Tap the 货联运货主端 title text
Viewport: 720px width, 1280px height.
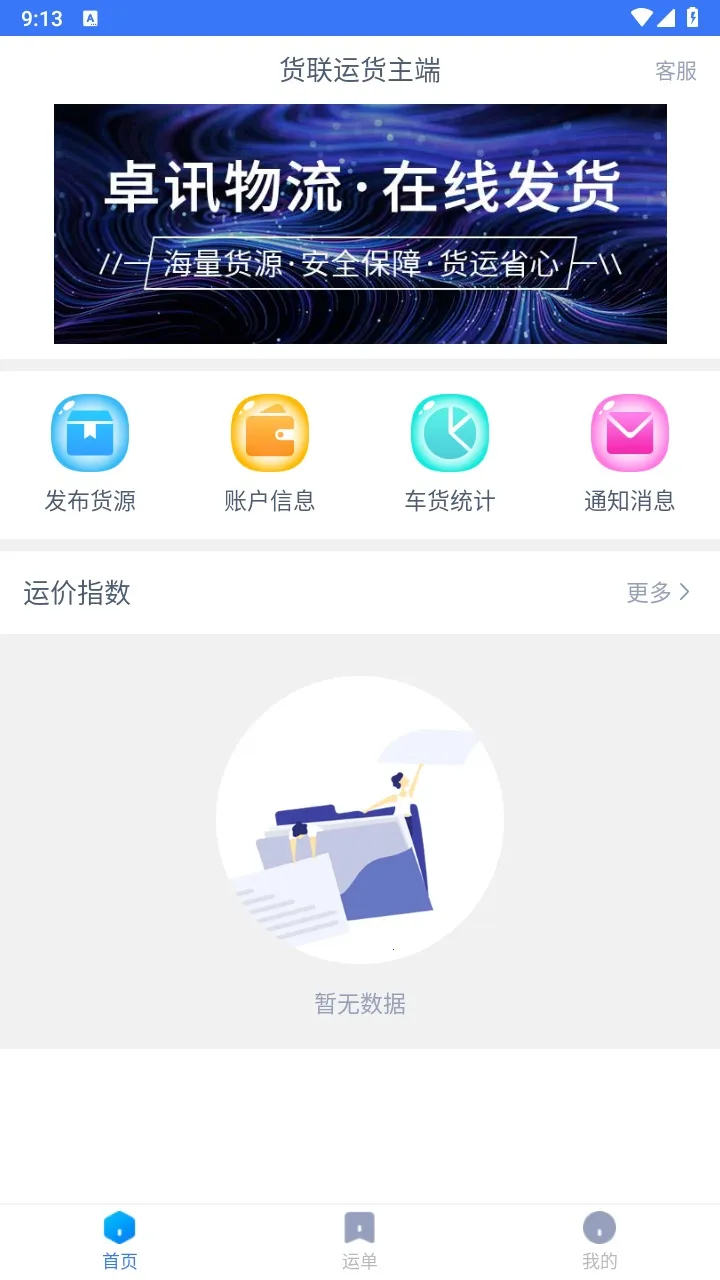pyautogui.click(x=360, y=72)
